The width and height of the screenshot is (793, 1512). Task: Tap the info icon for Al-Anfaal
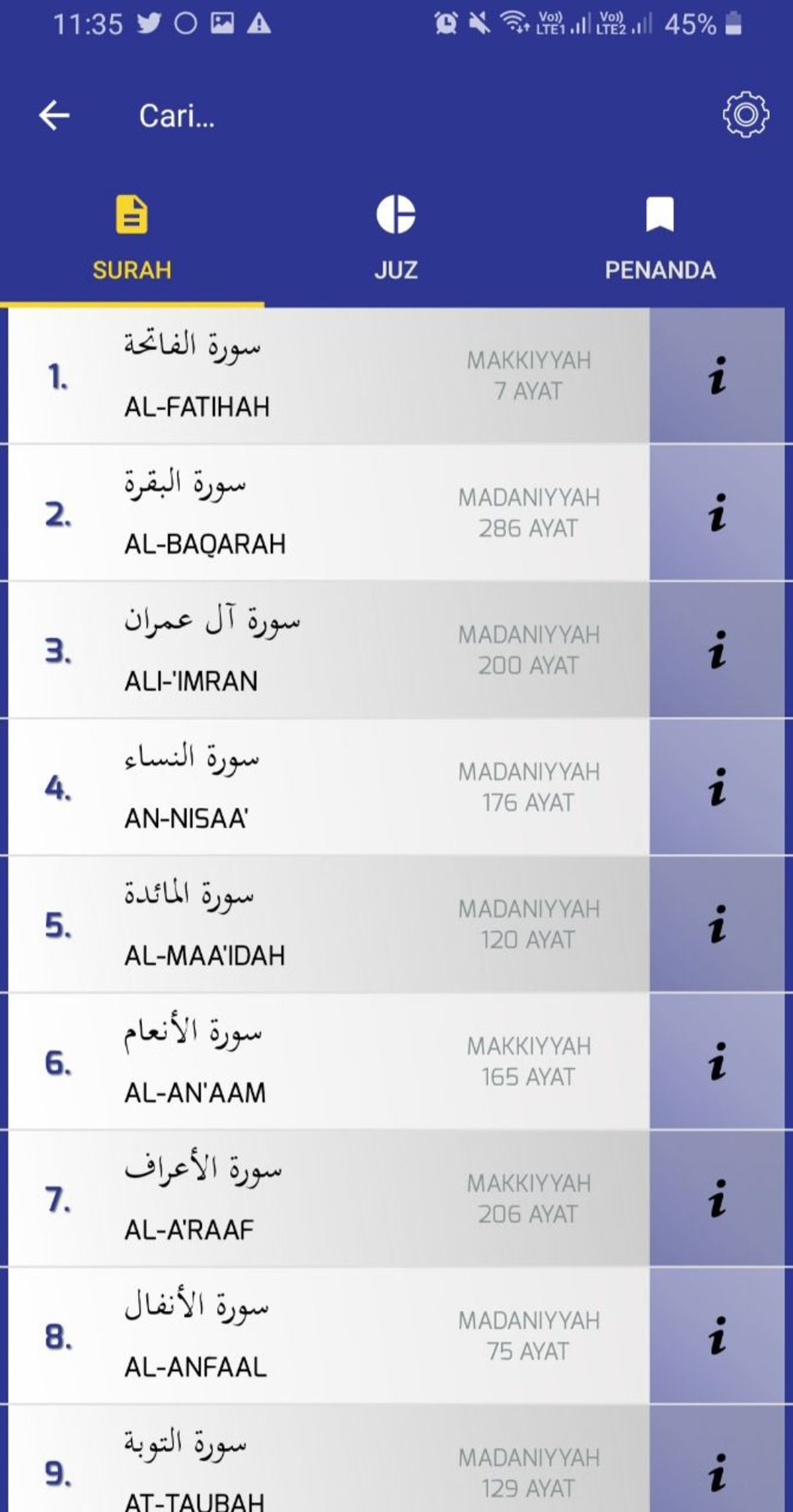(718, 1336)
